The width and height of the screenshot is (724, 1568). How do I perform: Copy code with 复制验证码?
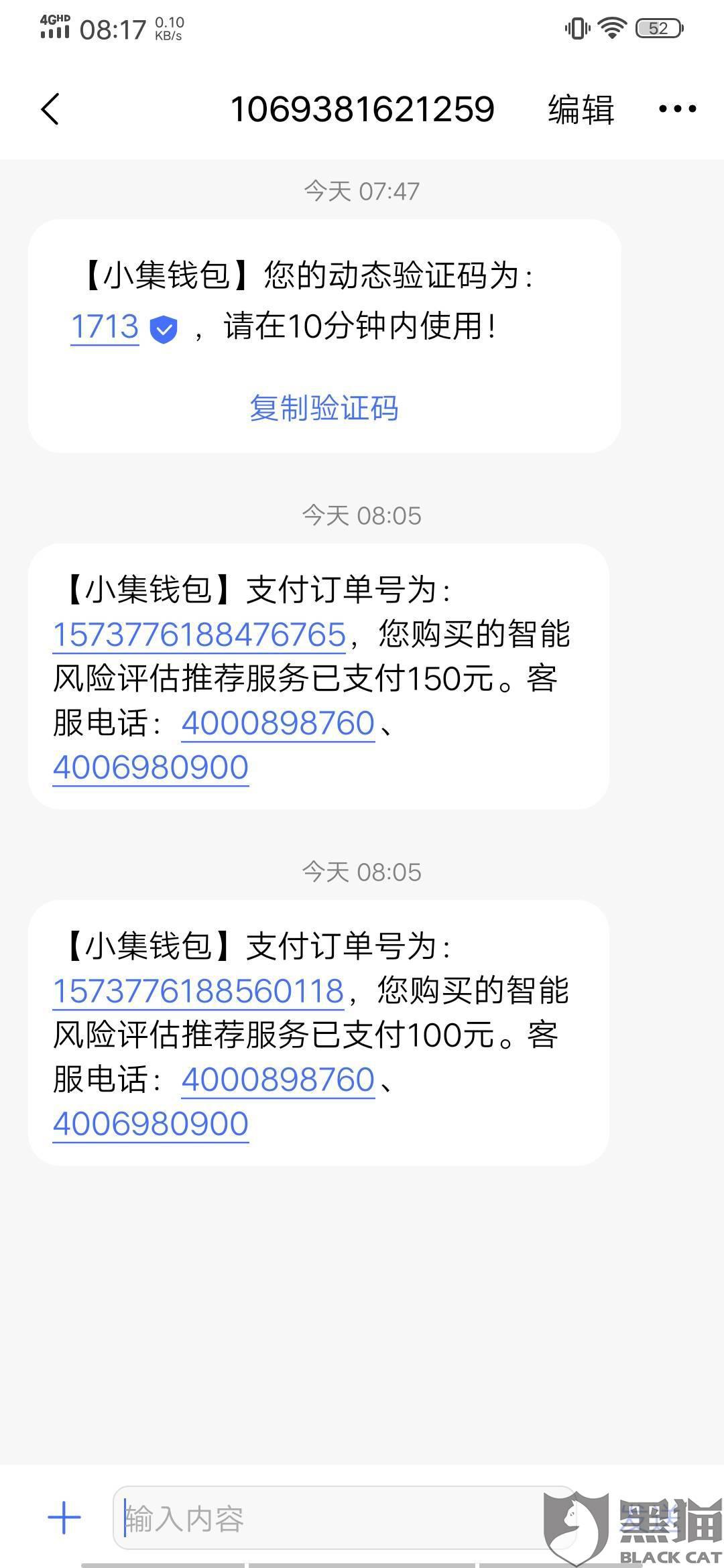[x=324, y=408]
